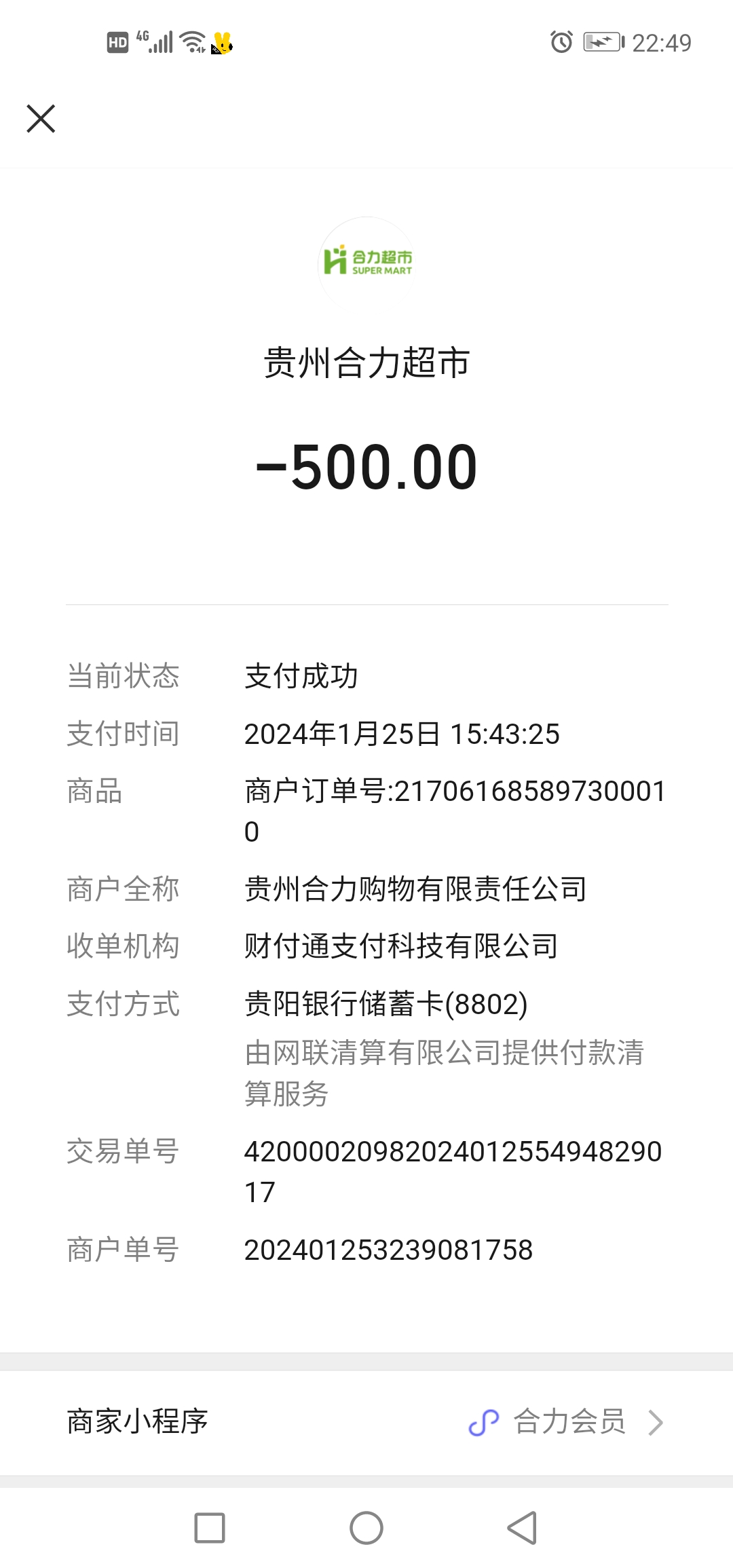Tap the system back button
This screenshot has width=733, height=1568.
(x=522, y=1528)
